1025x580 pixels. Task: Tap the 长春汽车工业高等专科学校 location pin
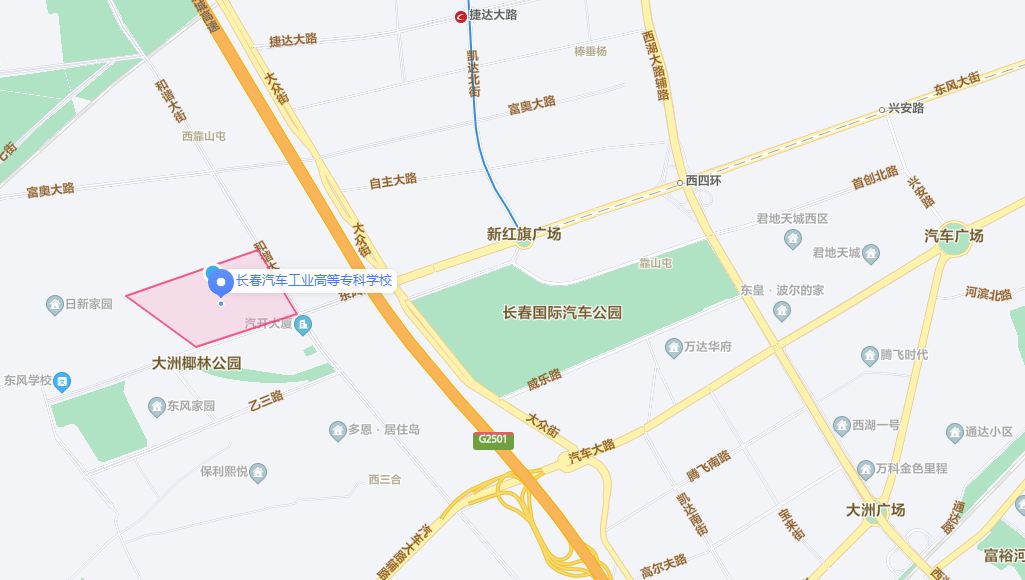220,283
